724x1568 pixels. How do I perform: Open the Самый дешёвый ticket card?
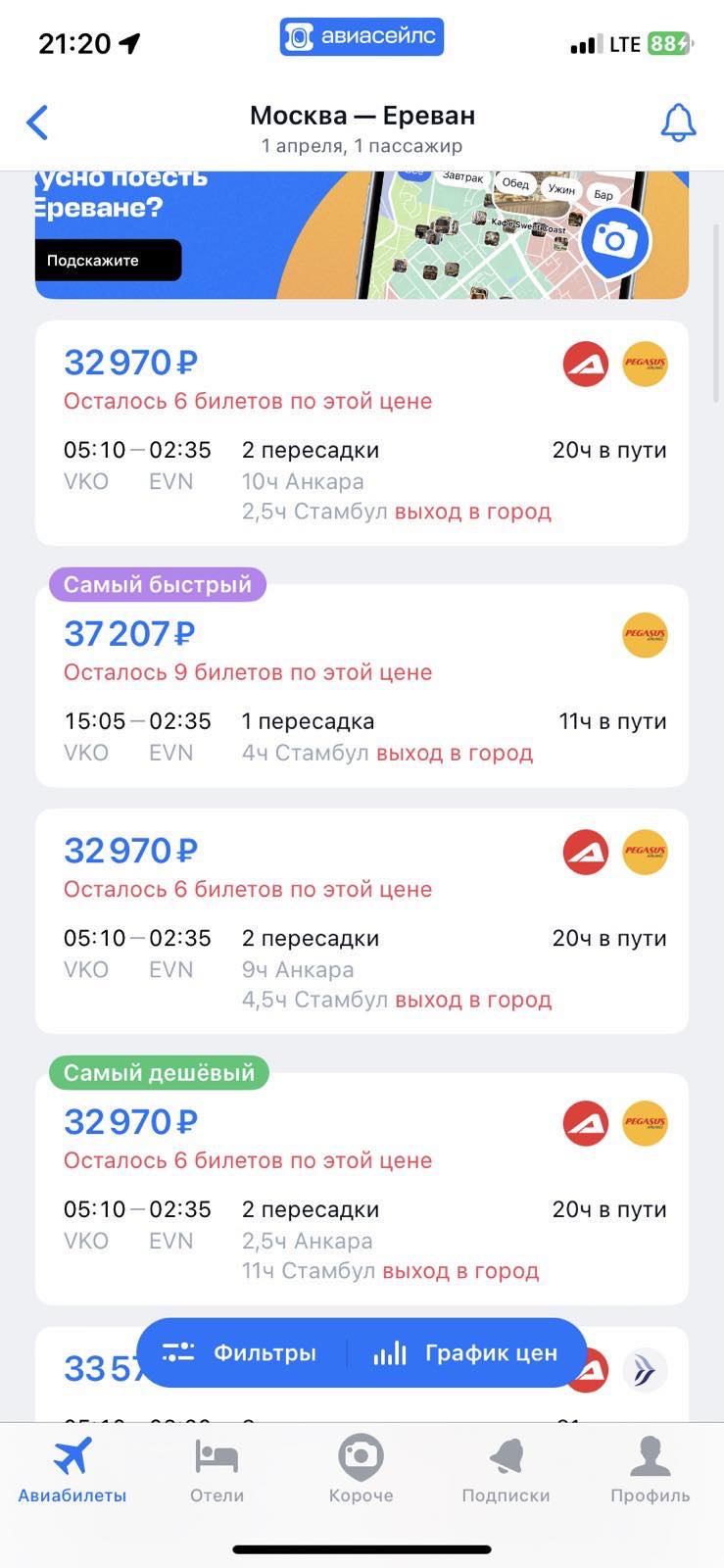click(362, 1191)
